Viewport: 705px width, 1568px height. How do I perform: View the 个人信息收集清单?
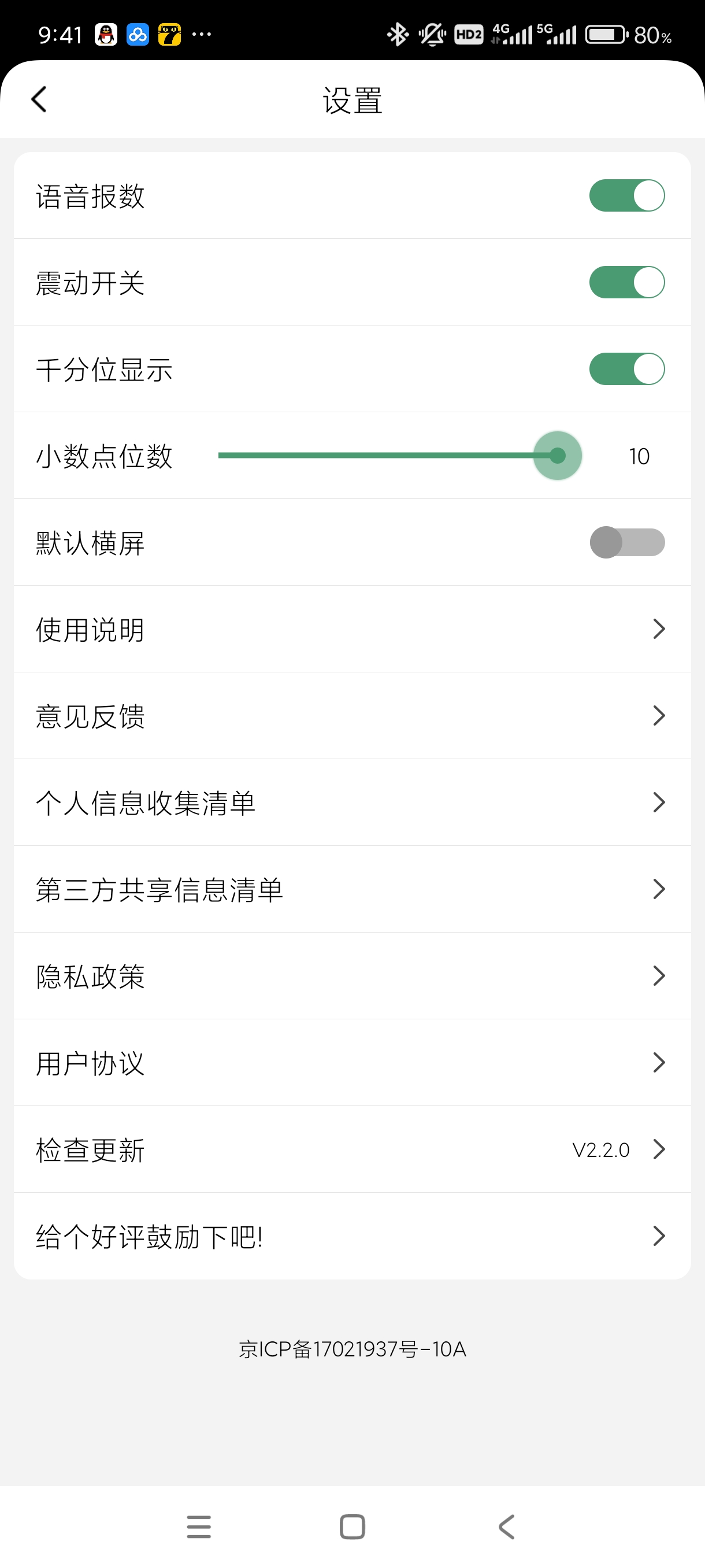point(352,803)
